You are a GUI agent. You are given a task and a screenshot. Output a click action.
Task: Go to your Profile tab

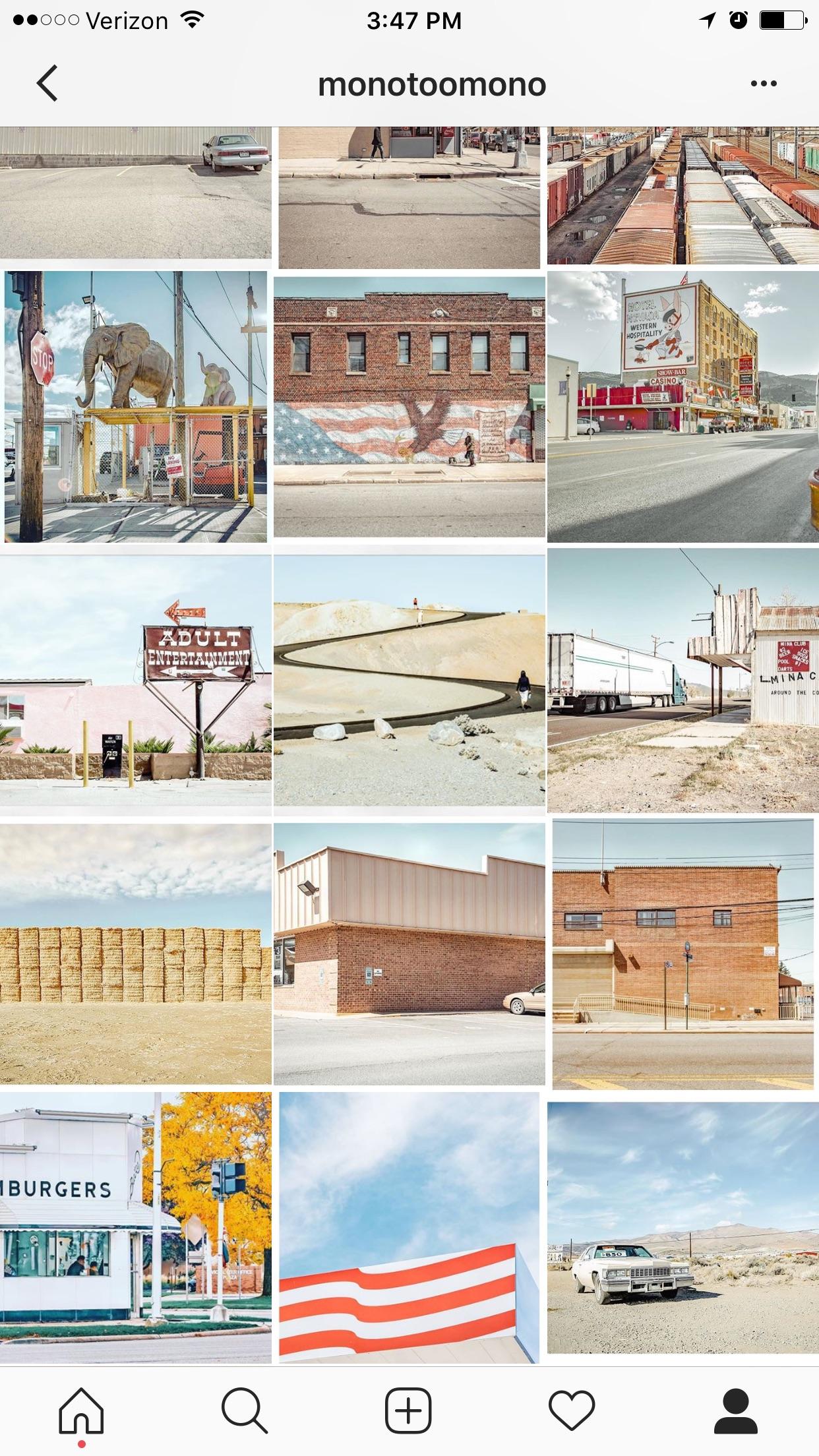(735, 1411)
